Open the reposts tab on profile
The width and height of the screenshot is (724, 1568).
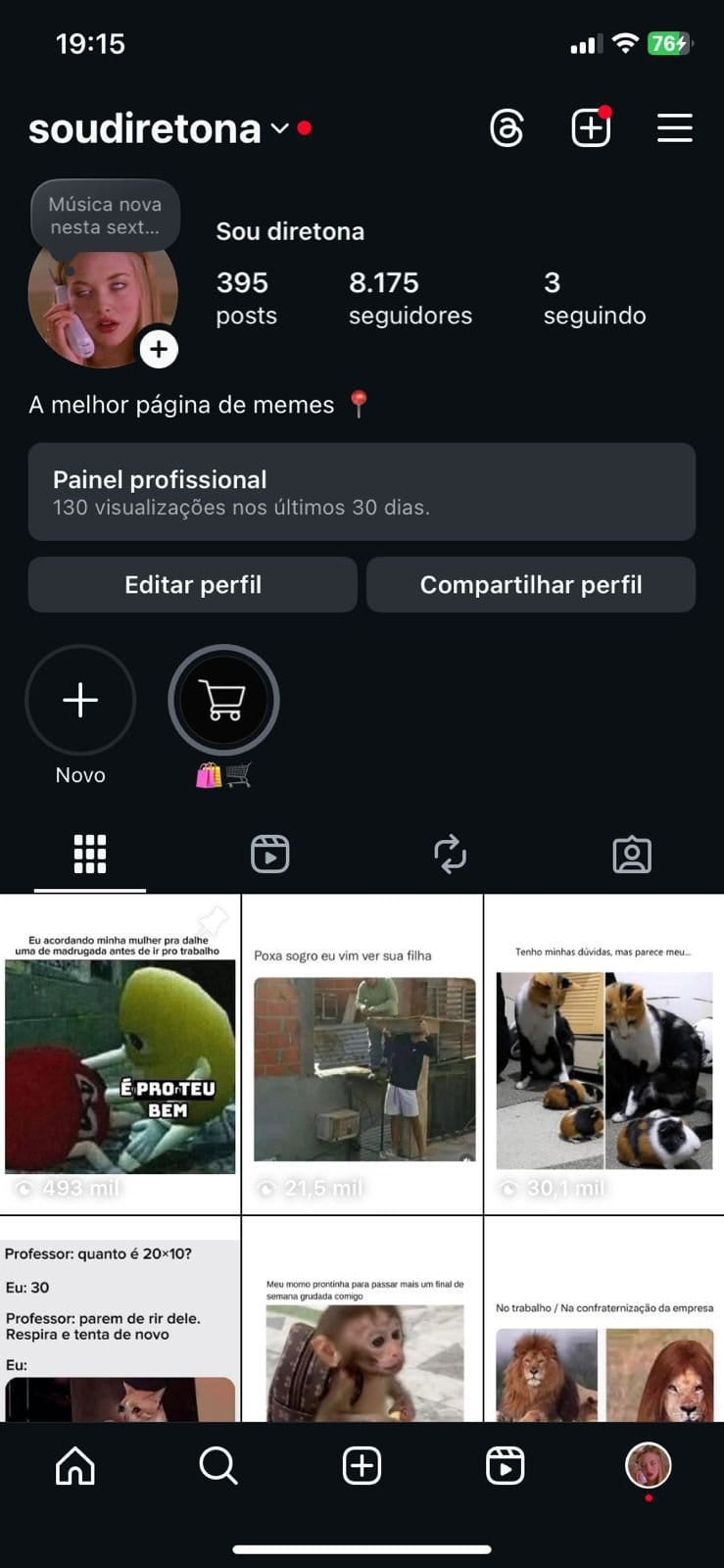451,854
